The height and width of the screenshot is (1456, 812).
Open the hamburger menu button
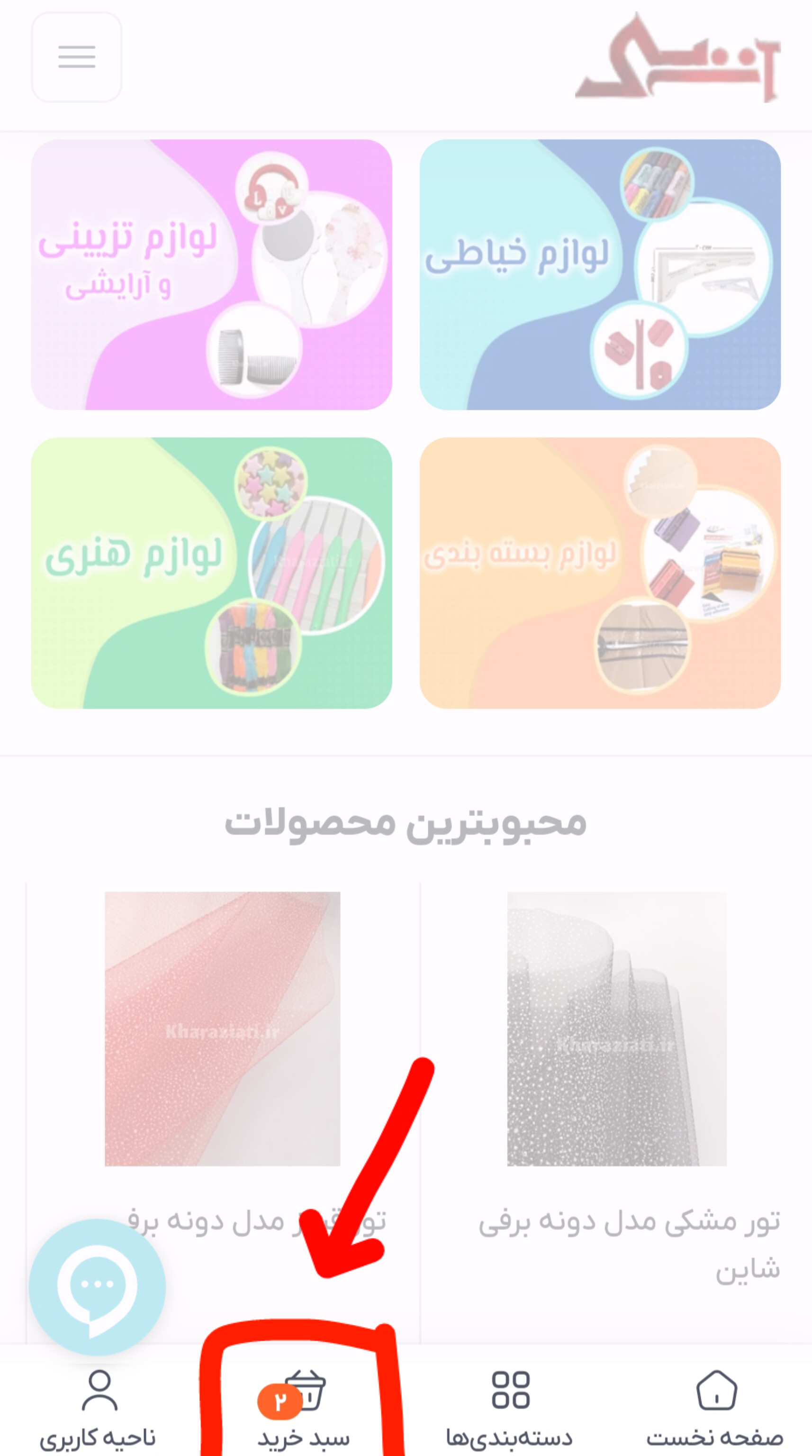76,57
